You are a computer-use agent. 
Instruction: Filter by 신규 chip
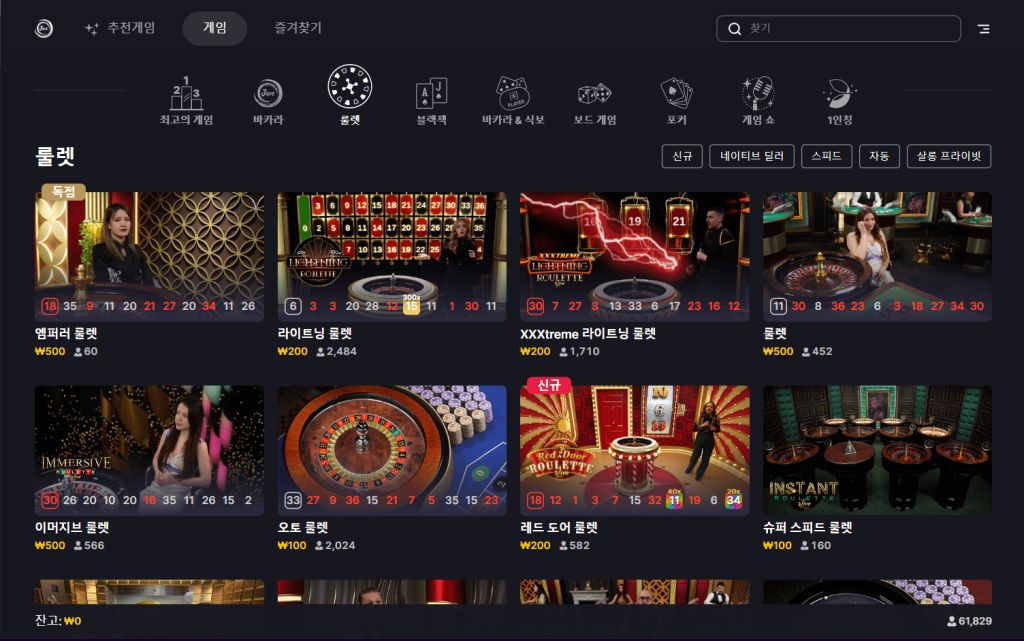coord(682,156)
